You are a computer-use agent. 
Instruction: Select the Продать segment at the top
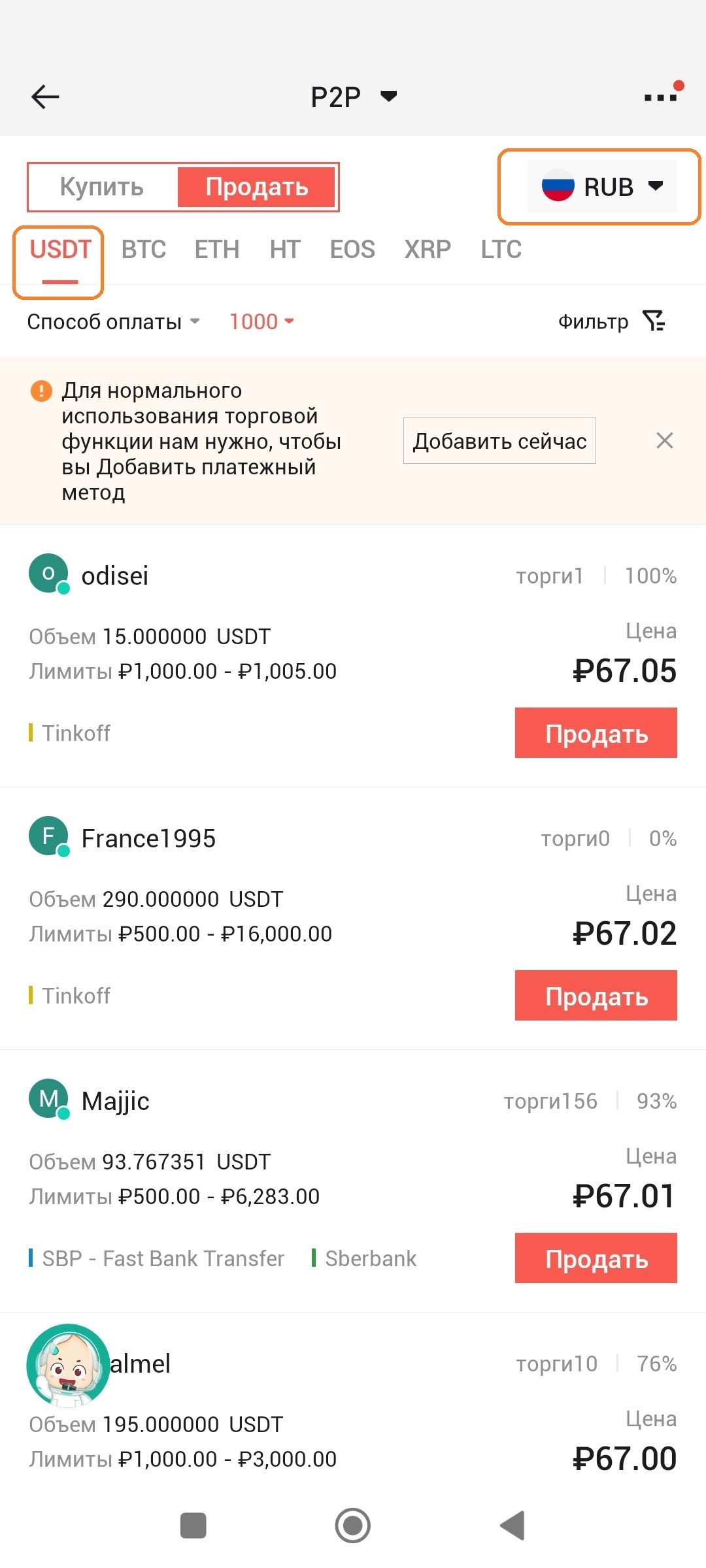[257, 187]
